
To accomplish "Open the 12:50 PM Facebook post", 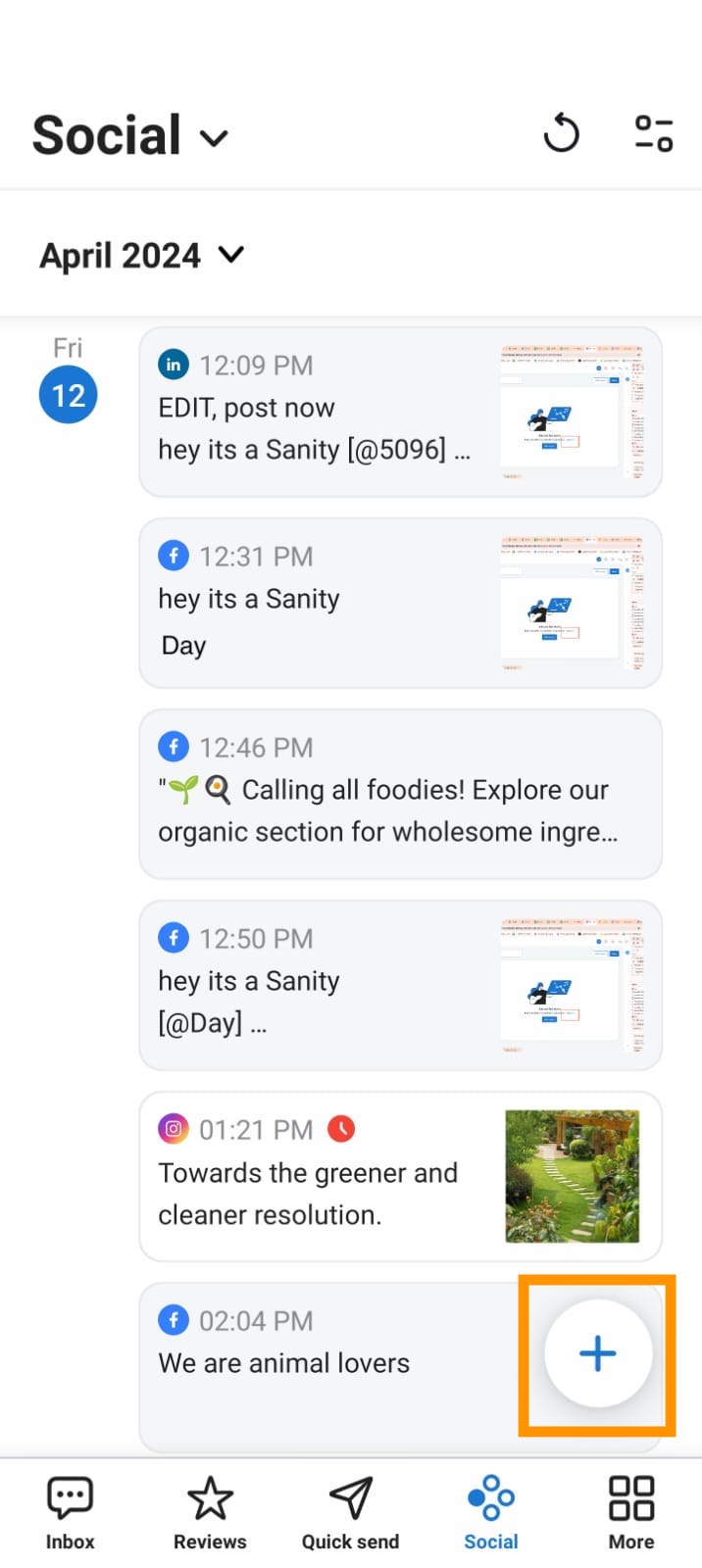I will coord(400,985).
